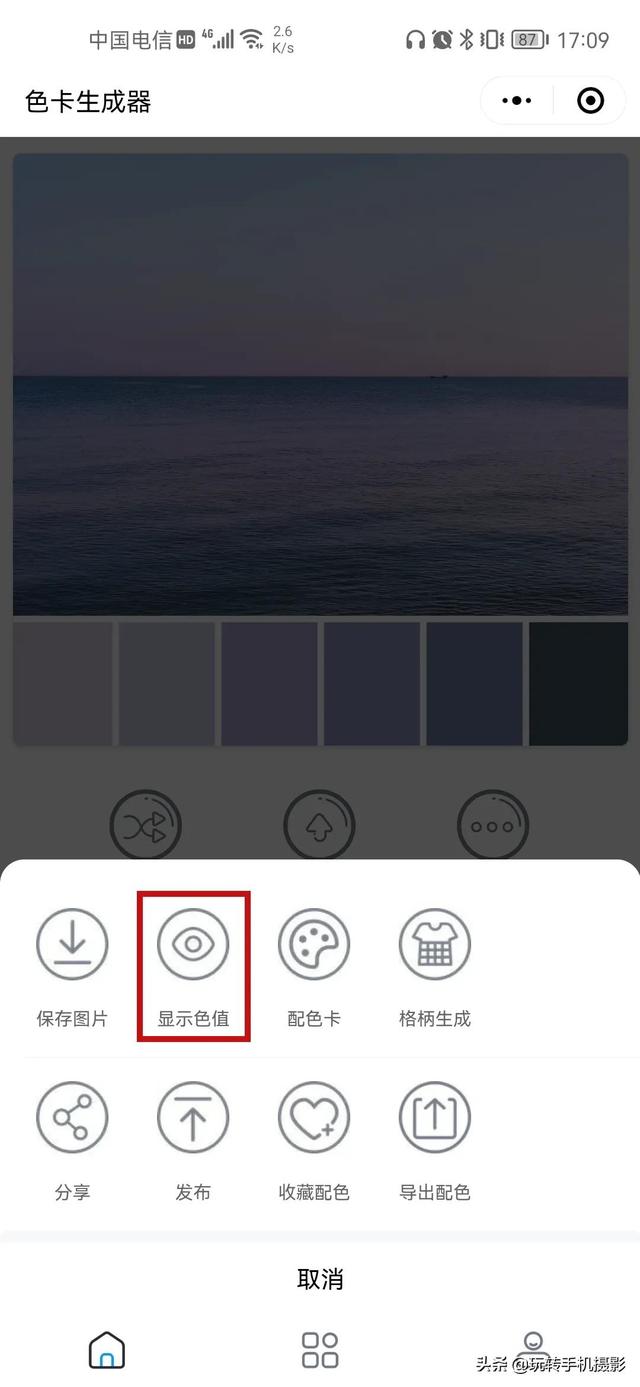The width and height of the screenshot is (640, 1387).
Task: Dismiss the sheet with 取消
Action: (320, 1278)
